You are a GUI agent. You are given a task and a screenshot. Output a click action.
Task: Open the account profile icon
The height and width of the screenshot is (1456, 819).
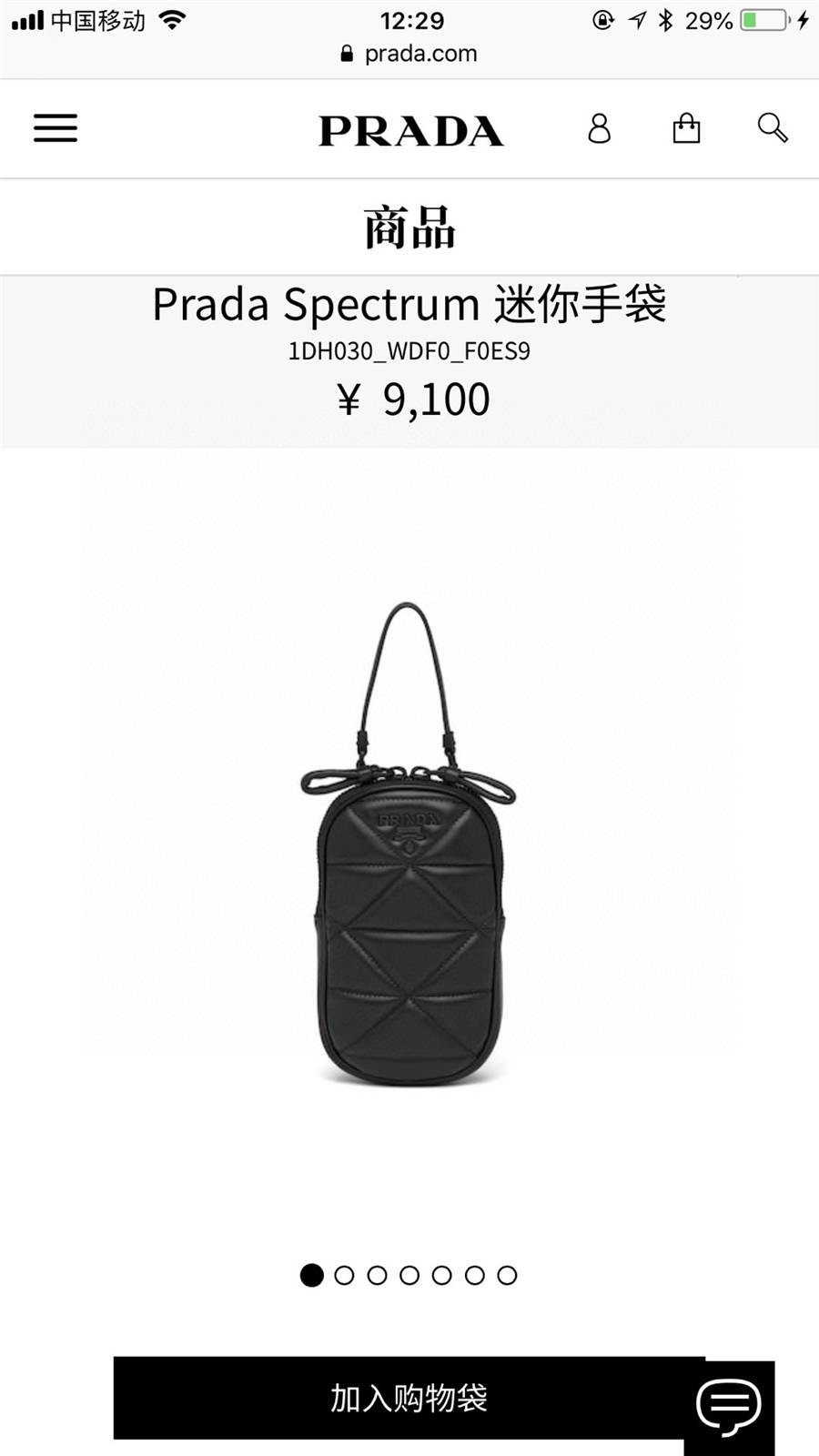[599, 128]
